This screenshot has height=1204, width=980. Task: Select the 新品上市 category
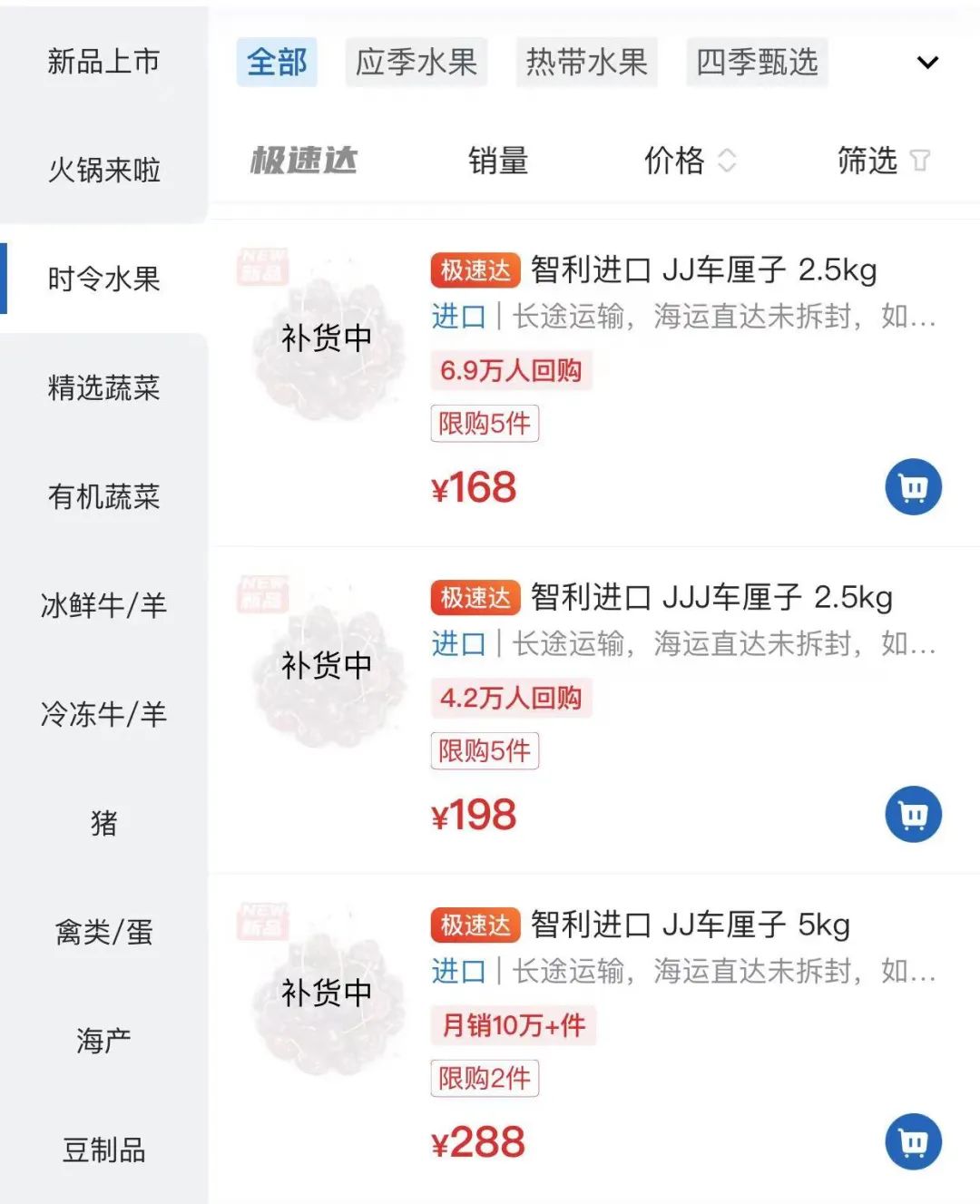[103, 62]
